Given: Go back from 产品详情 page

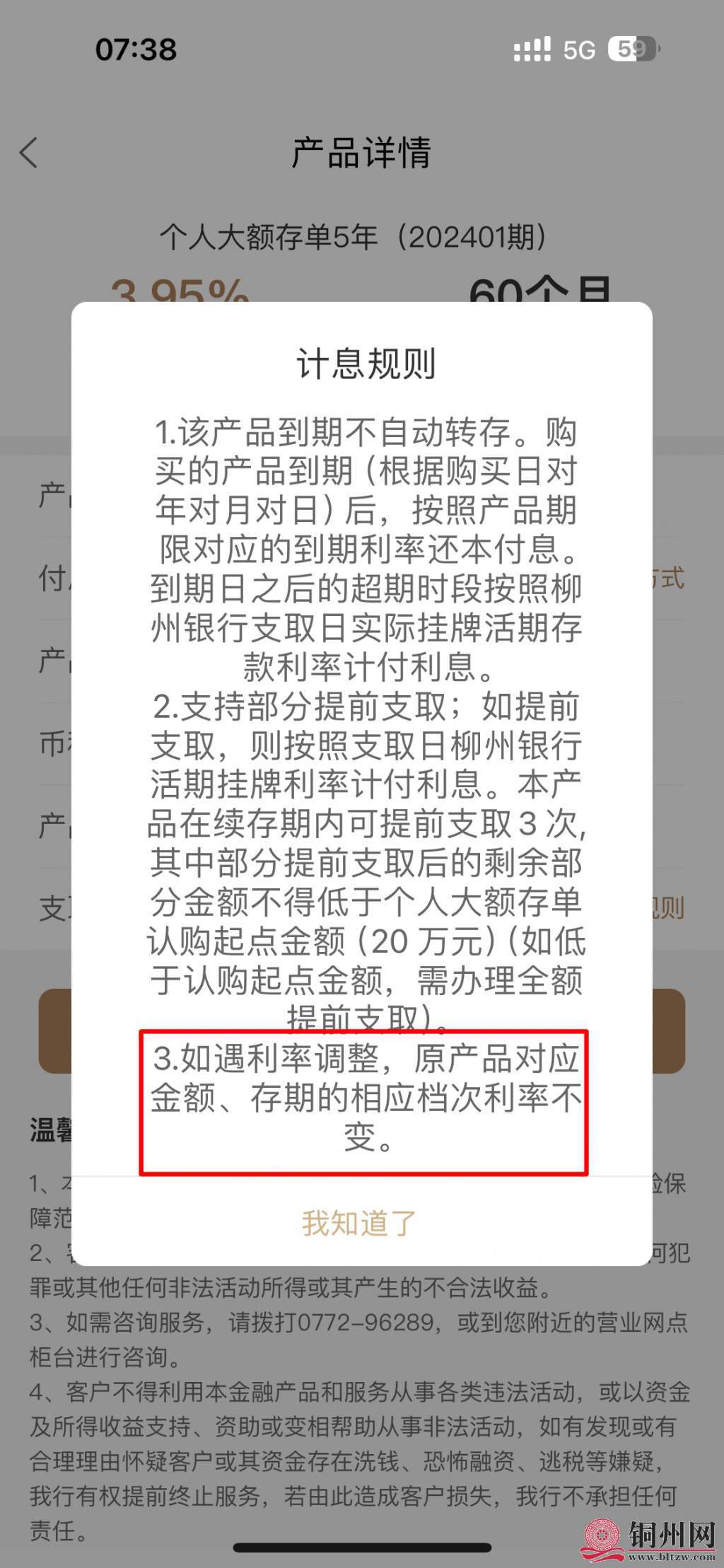Looking at the screenshot, I should [x=29, y=152].
